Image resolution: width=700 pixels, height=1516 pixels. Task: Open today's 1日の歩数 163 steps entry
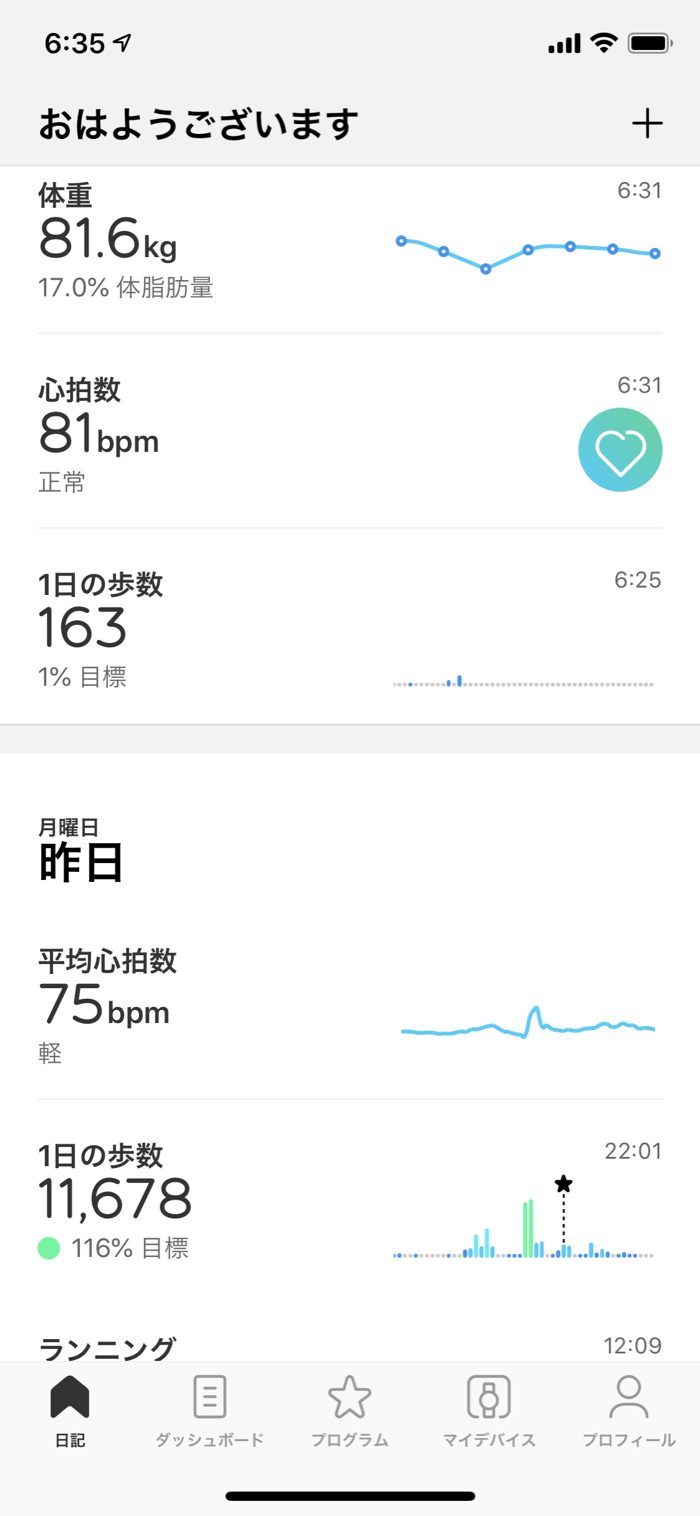pyautogui.click(x=350, y=626)
